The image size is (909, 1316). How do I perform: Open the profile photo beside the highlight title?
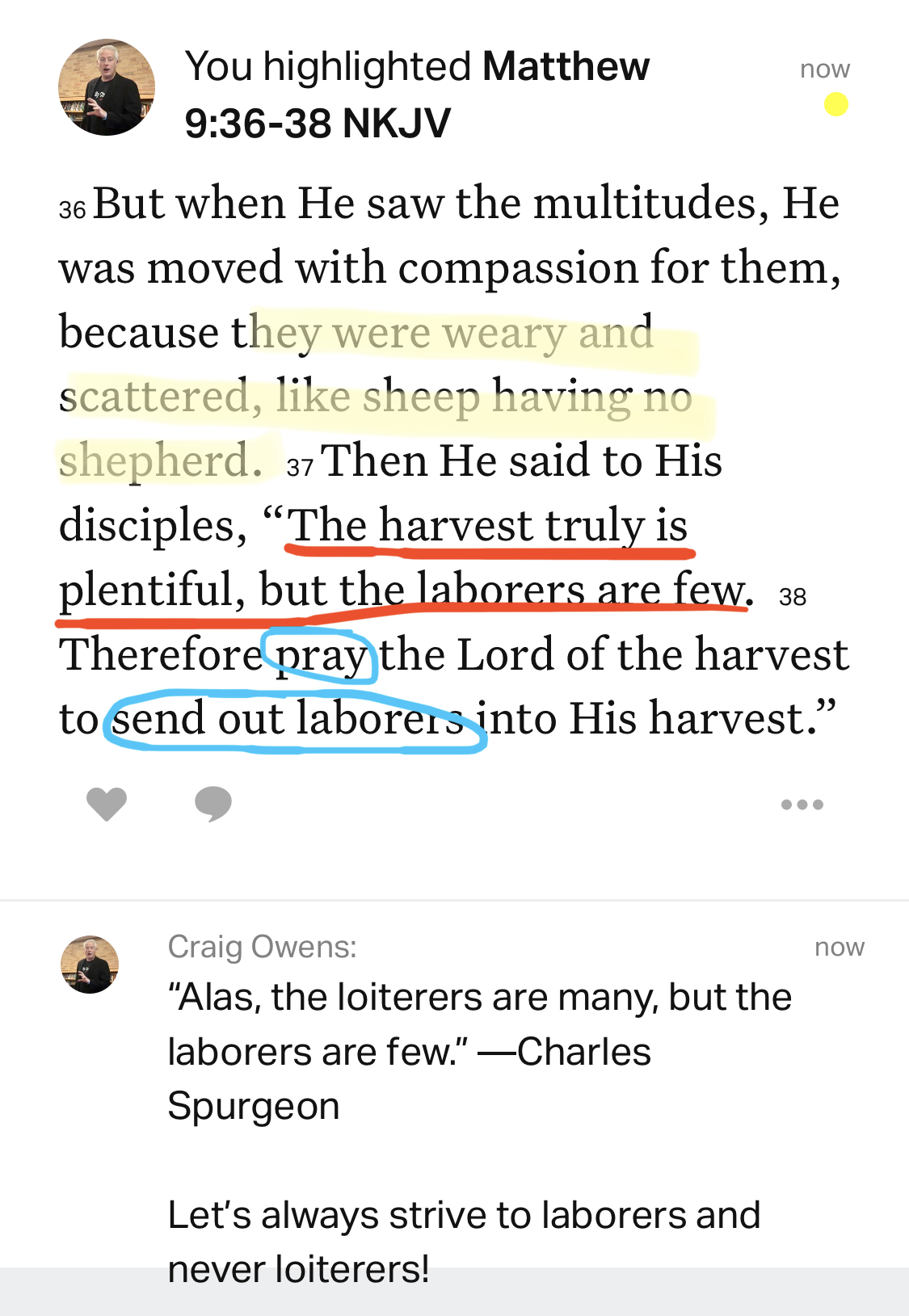click(x=107, y=87)
